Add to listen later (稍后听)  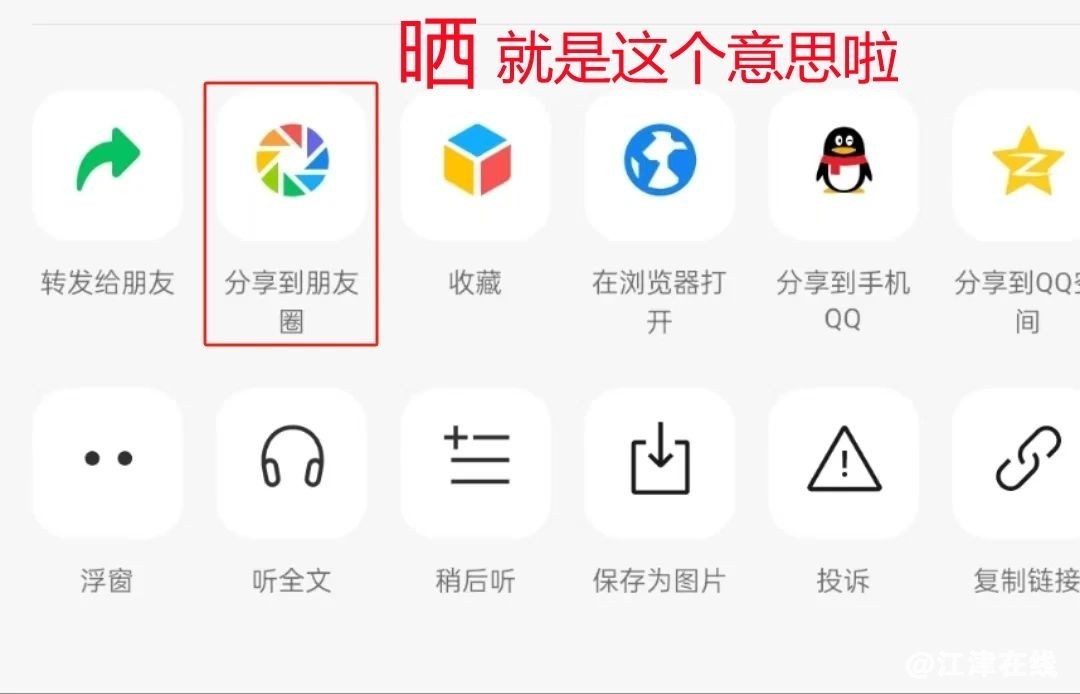point(475,462)
